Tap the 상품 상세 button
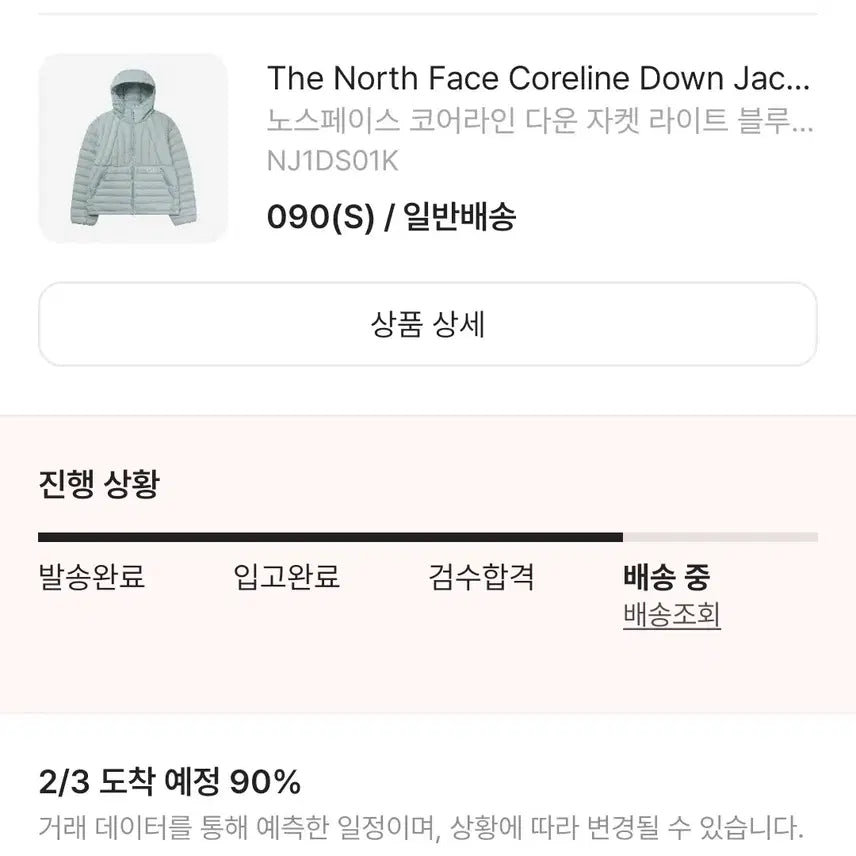The width and height of the screenshot is (856, 856). 428,325
